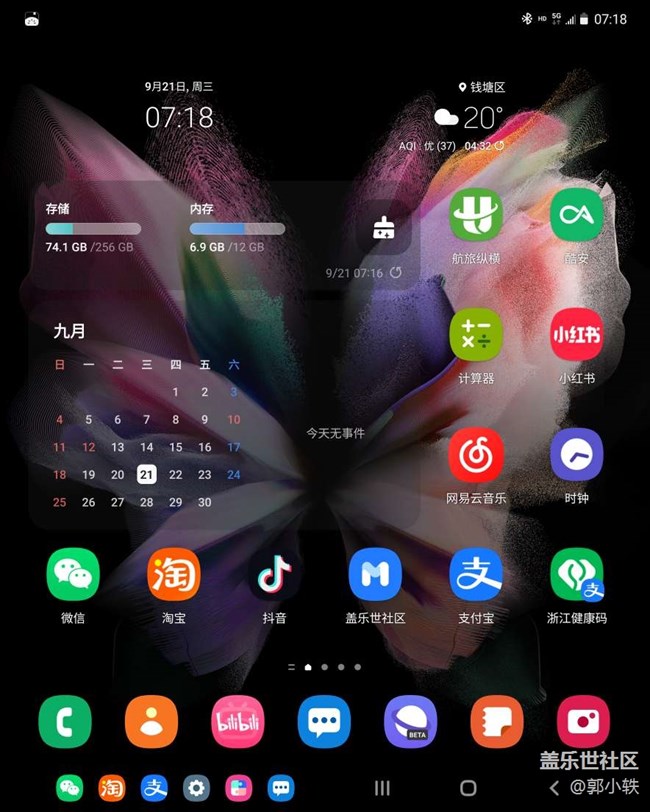Open the WeChat (微信) app
This screenshot has width=650, height=812.
(73, 575)
